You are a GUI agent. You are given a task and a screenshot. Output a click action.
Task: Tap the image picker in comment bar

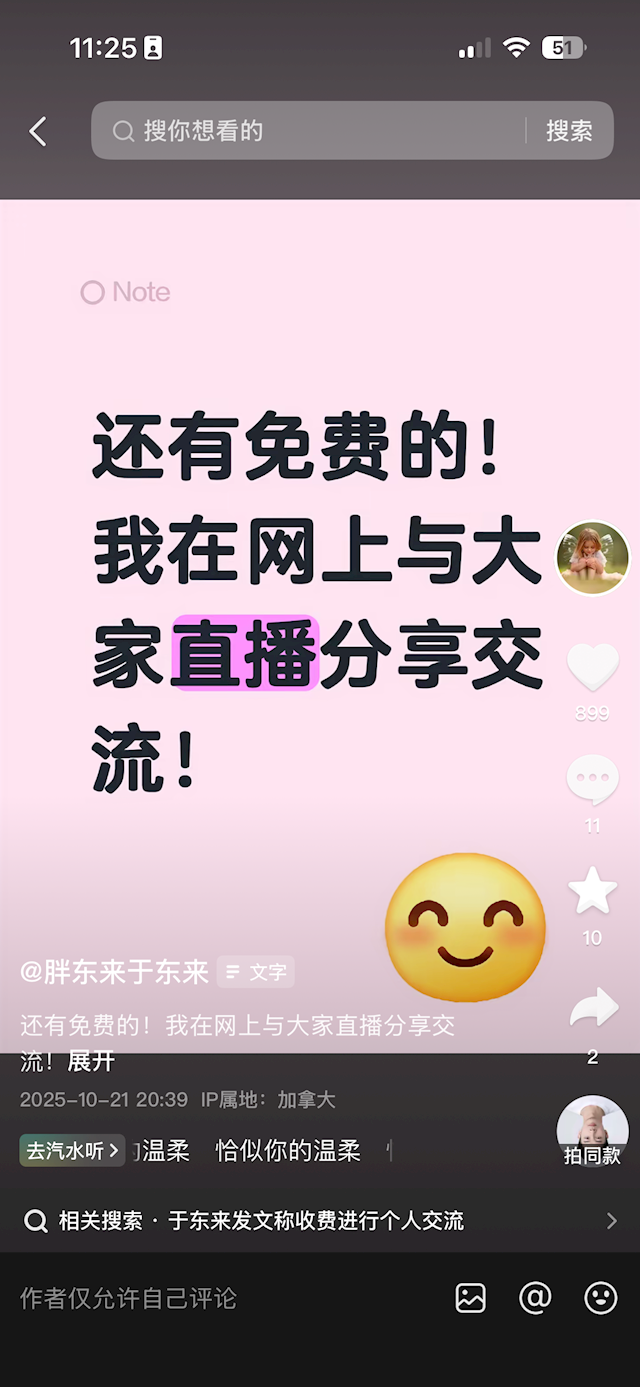tap(470, 1298)
